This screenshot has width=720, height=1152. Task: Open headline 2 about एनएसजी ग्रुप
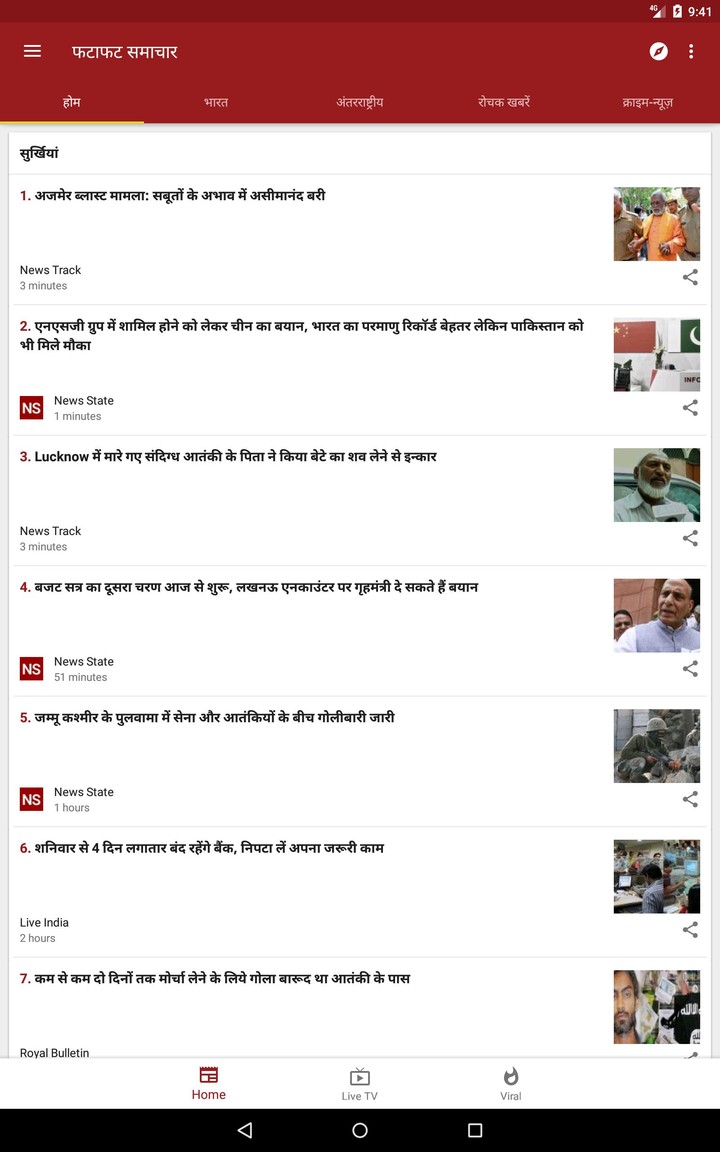point(302,335)
